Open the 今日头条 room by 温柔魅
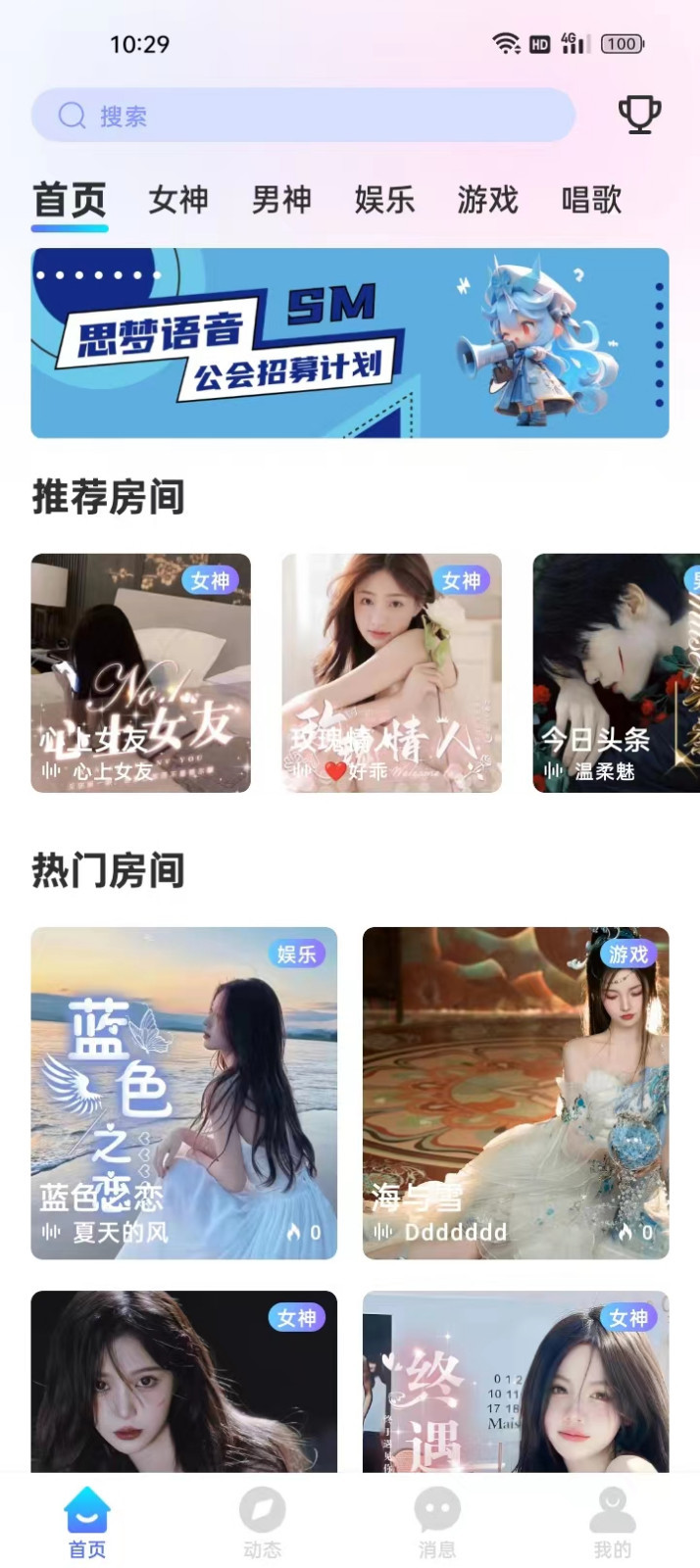 (x=616, y=672)
